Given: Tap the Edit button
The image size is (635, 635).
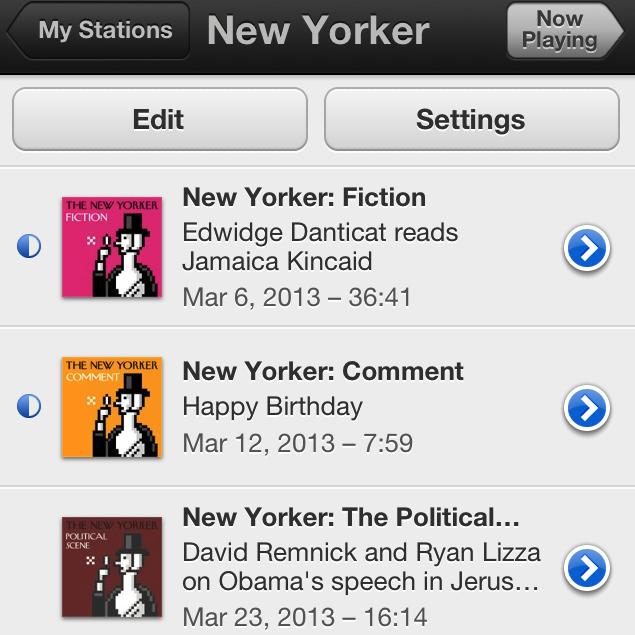Looking at the screenshot, I should (160, 119).
